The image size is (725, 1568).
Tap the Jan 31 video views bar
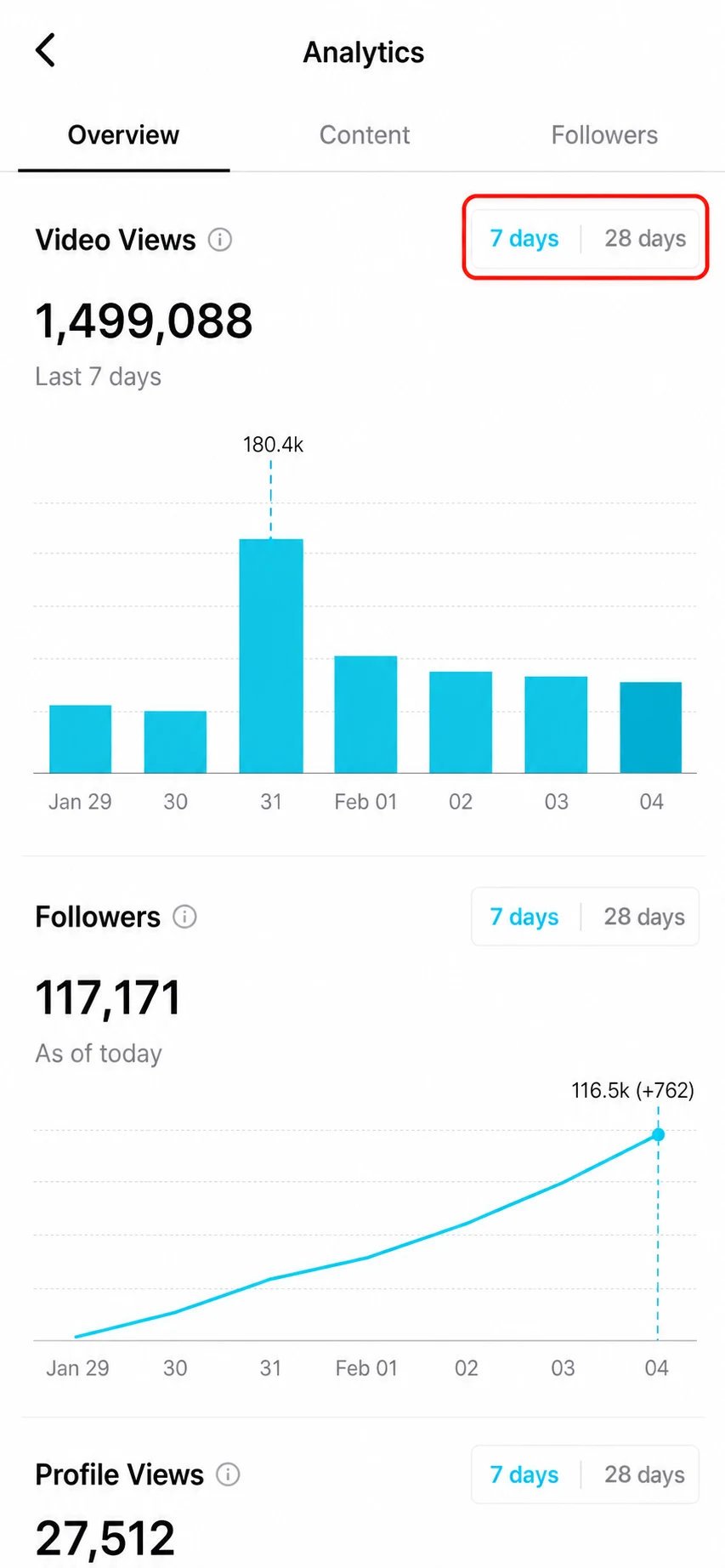point(271,656)
